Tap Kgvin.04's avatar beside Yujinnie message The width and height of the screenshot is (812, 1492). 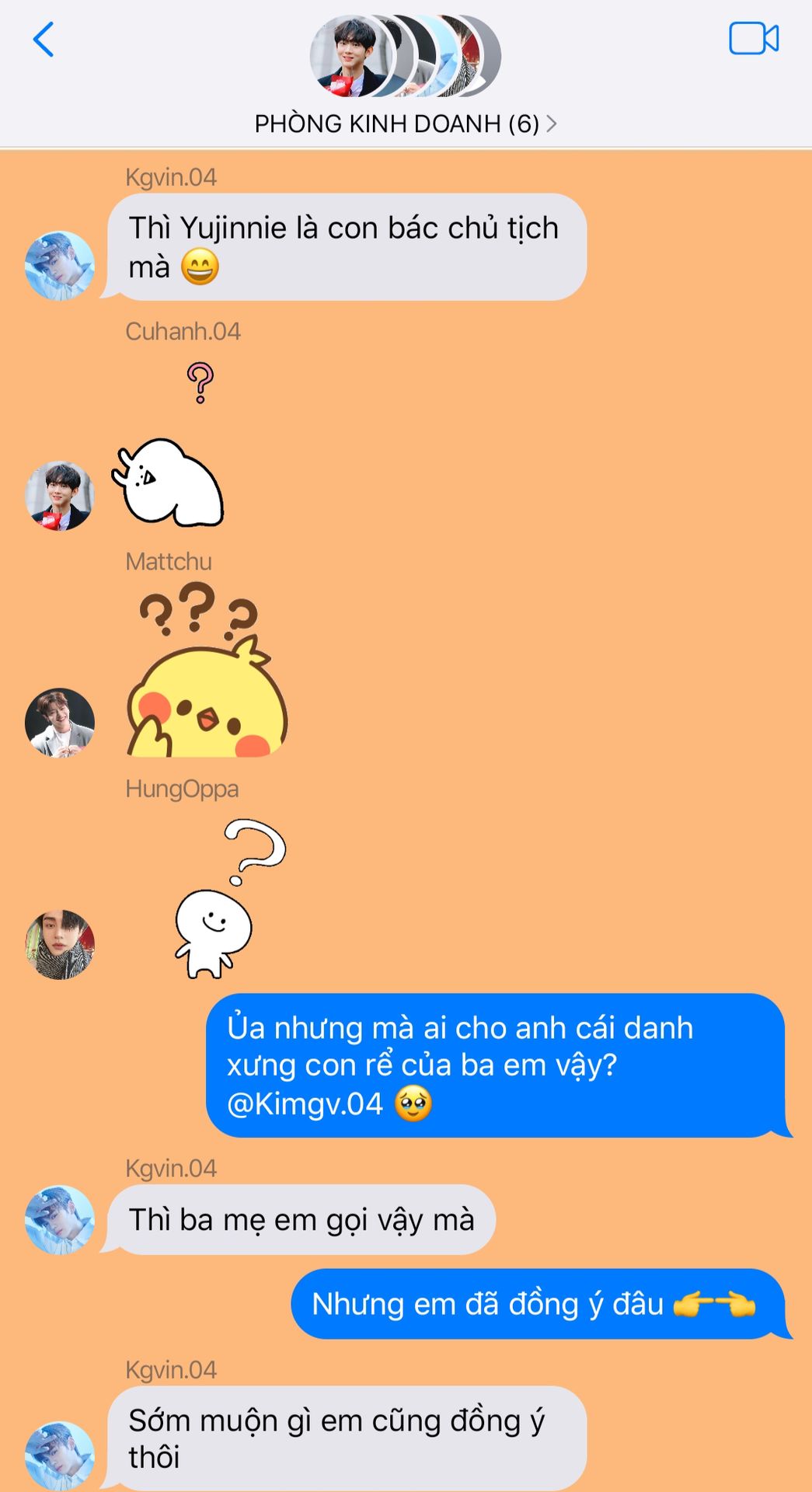tap(60, 266)
